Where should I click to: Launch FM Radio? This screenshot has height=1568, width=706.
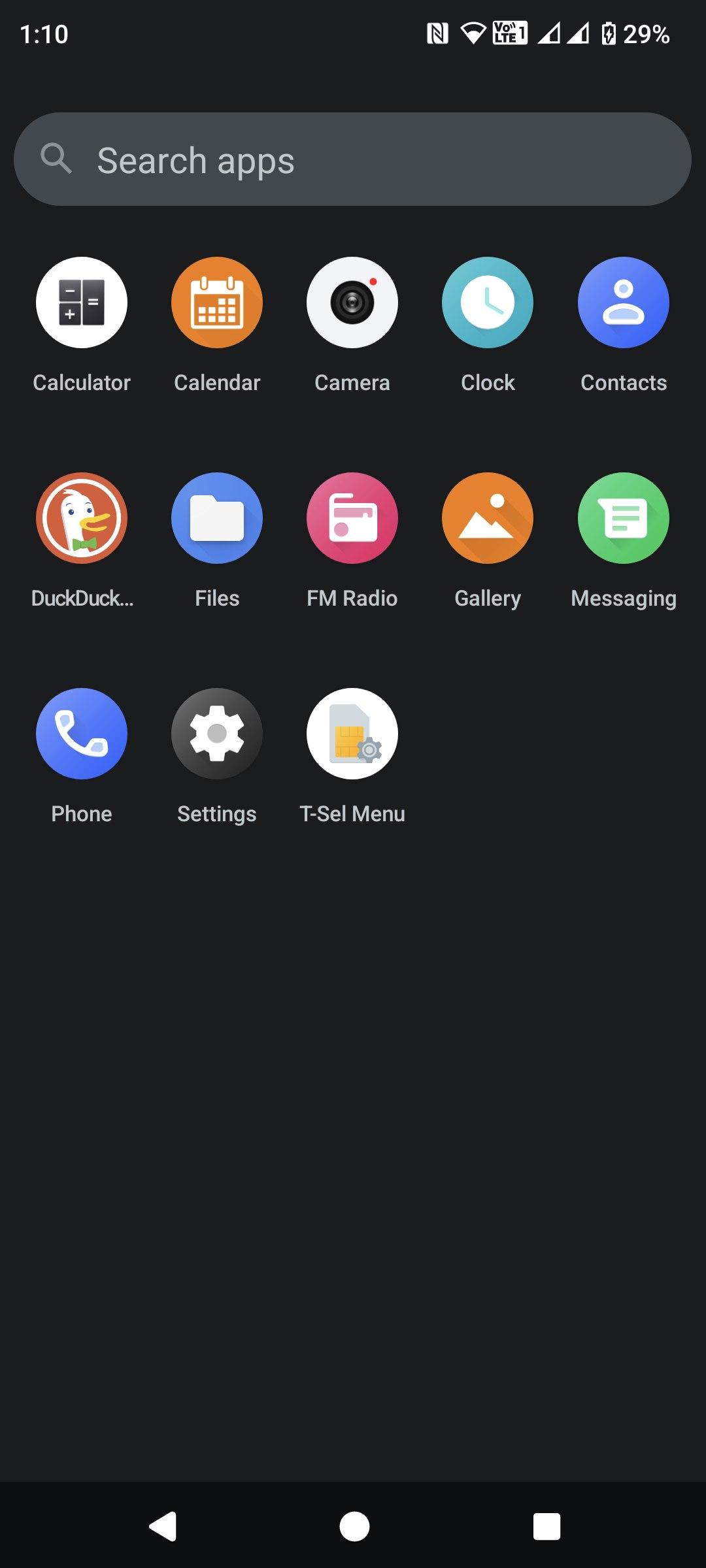tap(352, 518)
